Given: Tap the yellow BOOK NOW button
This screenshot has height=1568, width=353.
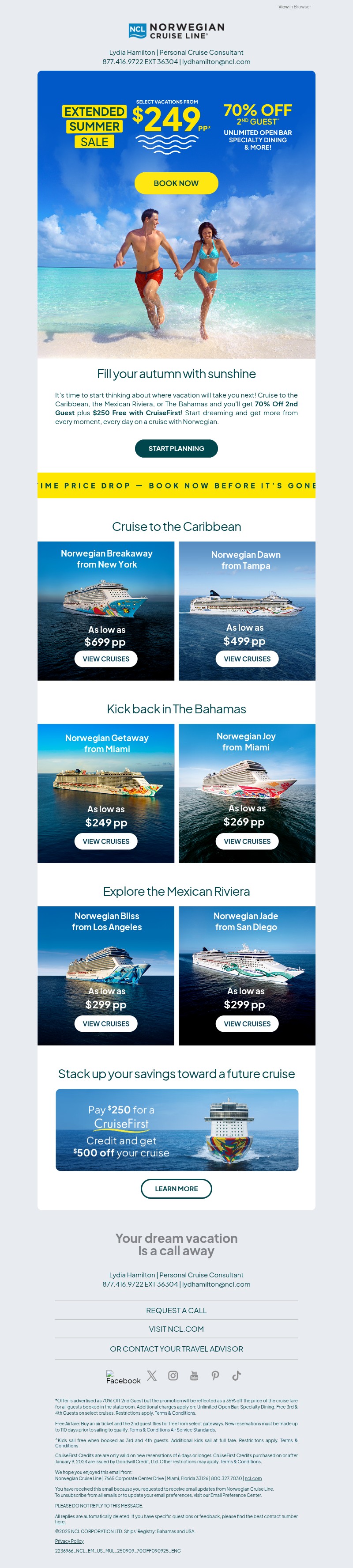Looking at the screenshot, I should [x=176, y=183].
